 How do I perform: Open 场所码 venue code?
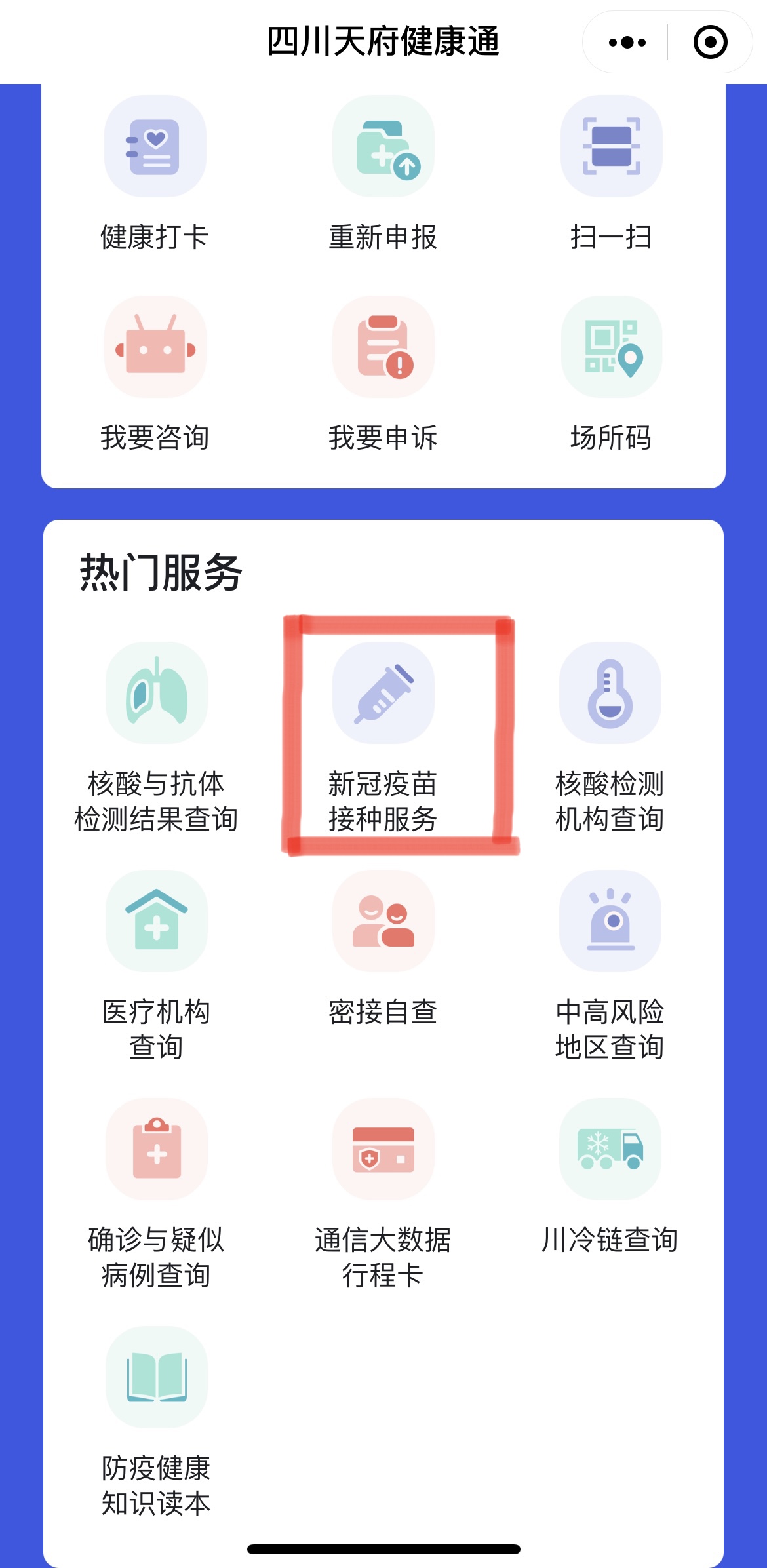(x=611, y=375)
